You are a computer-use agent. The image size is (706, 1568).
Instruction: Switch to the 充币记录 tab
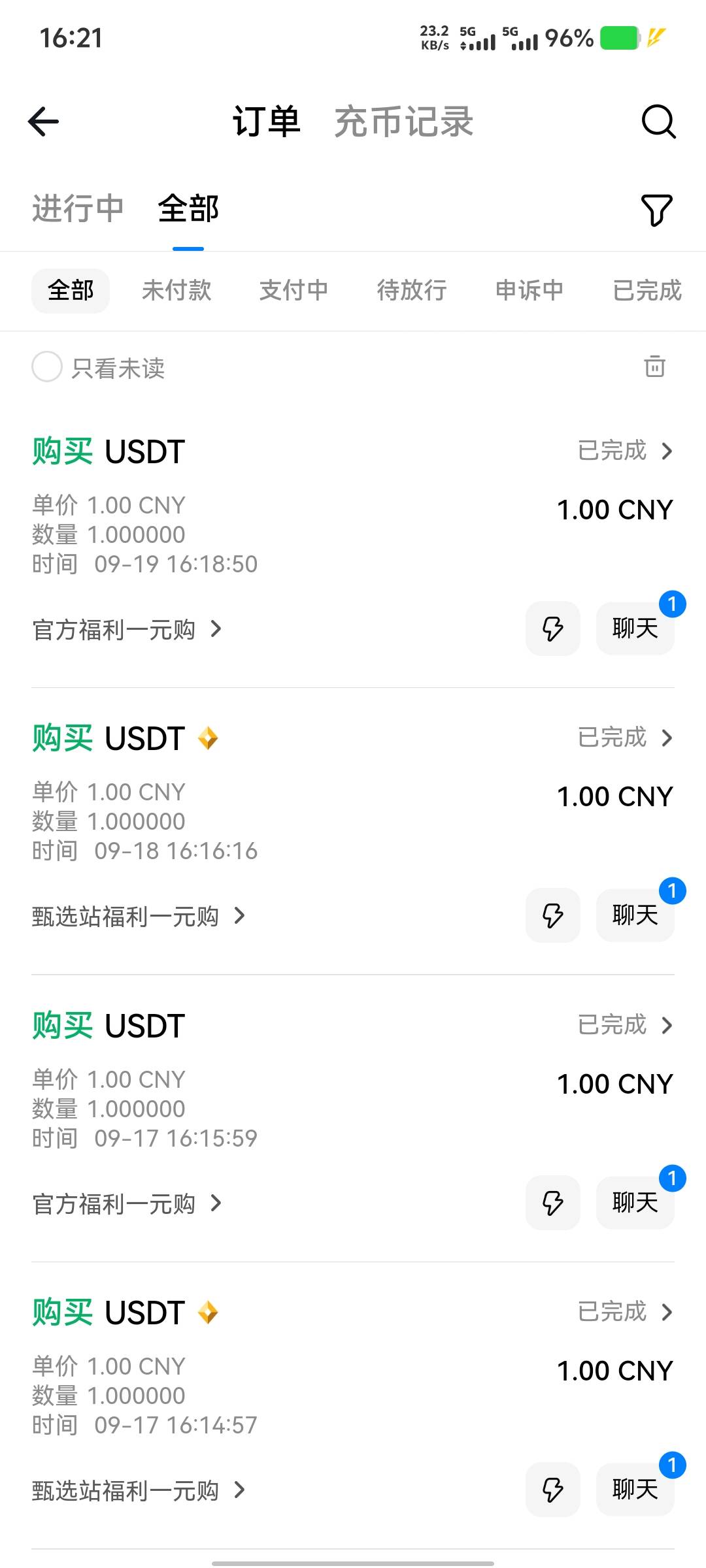(403, 122)
